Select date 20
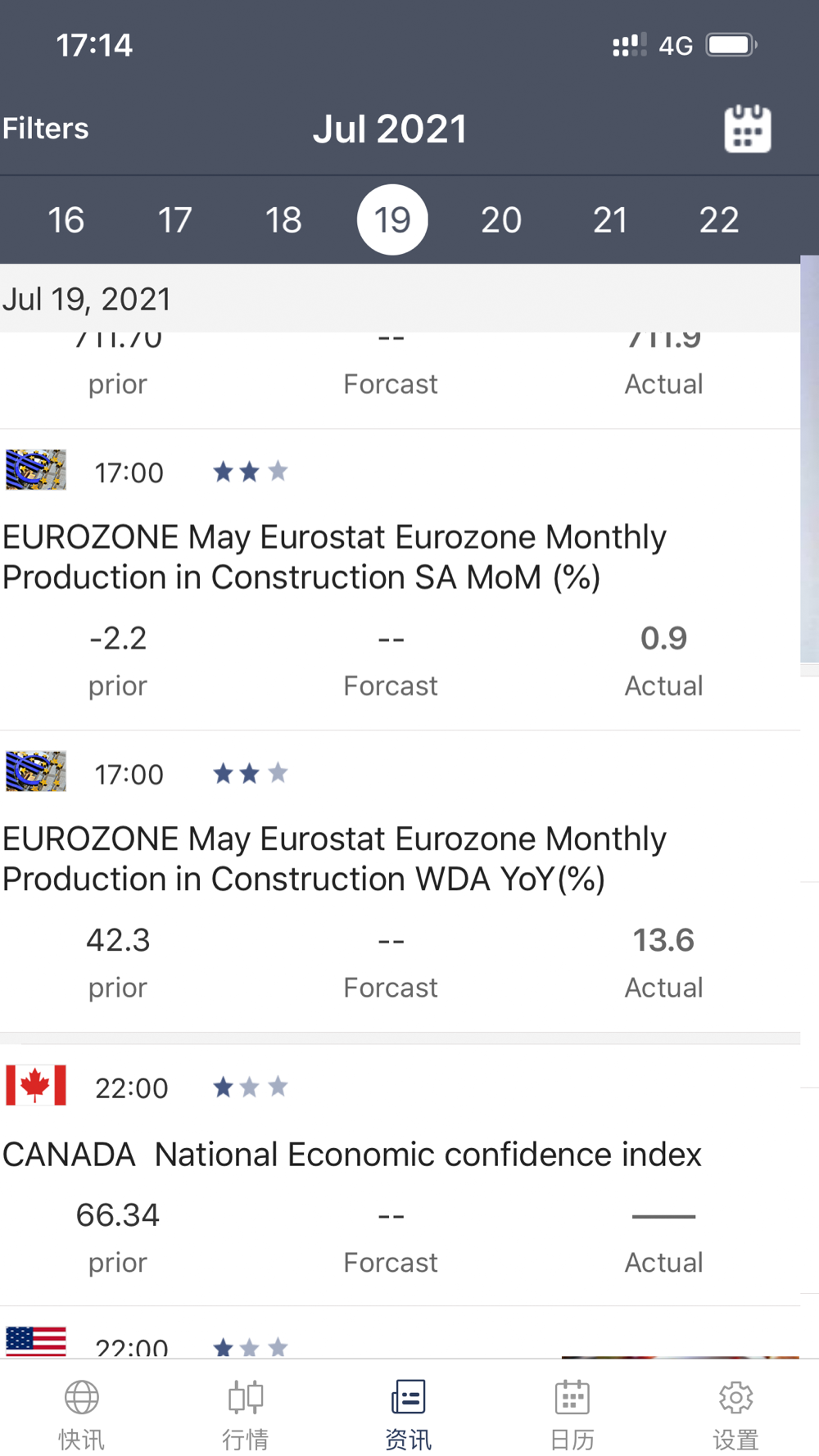Screen dimensions: 819x1456 (x=501, y=219)
